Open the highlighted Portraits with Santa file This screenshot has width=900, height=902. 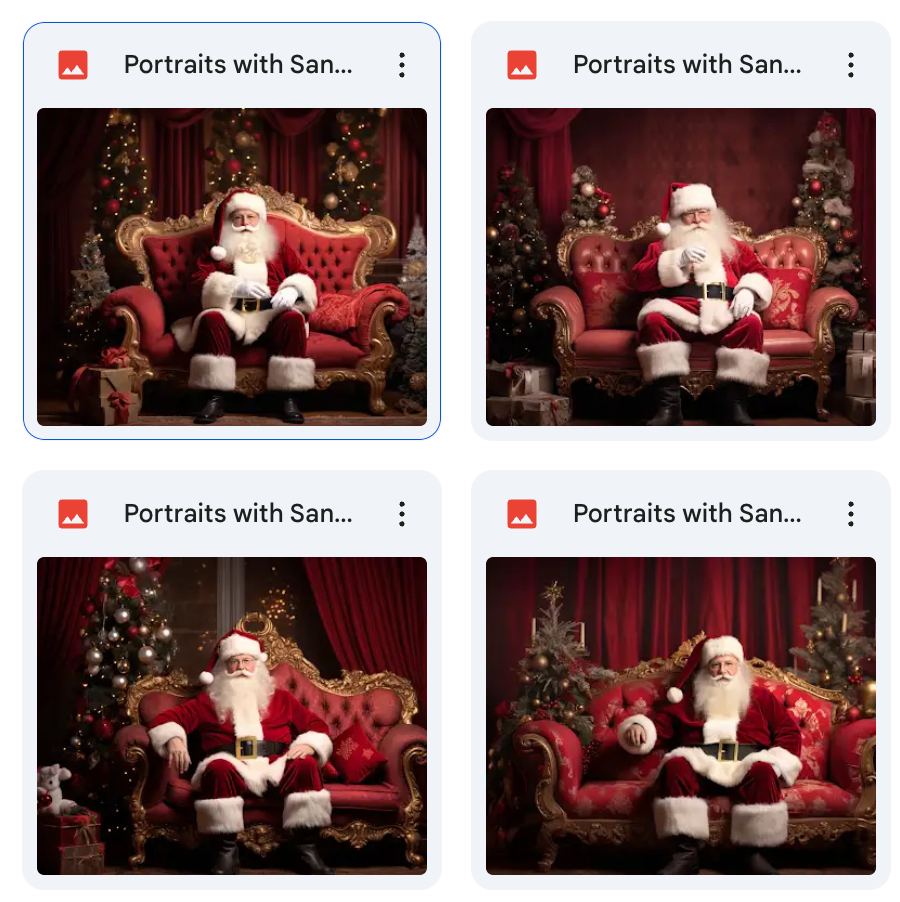(x=231, y=266)
